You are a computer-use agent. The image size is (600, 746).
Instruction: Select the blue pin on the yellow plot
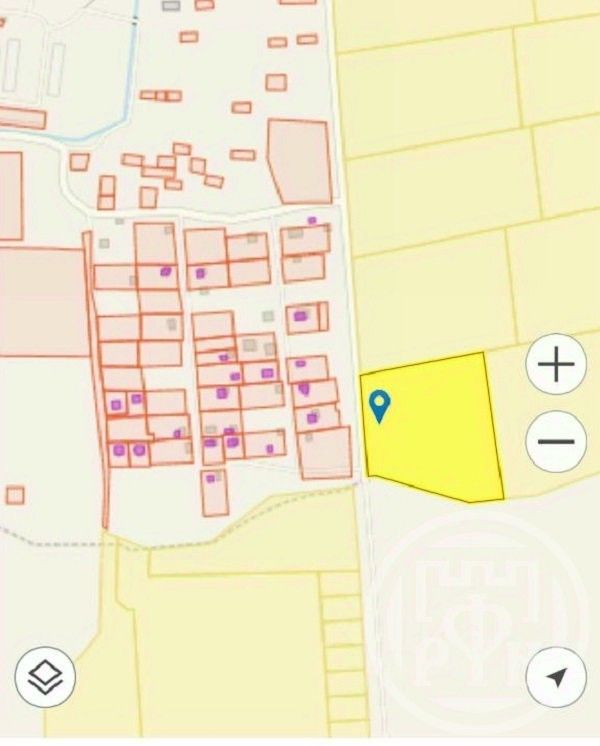pyautogui.click(x=380, y=406)
